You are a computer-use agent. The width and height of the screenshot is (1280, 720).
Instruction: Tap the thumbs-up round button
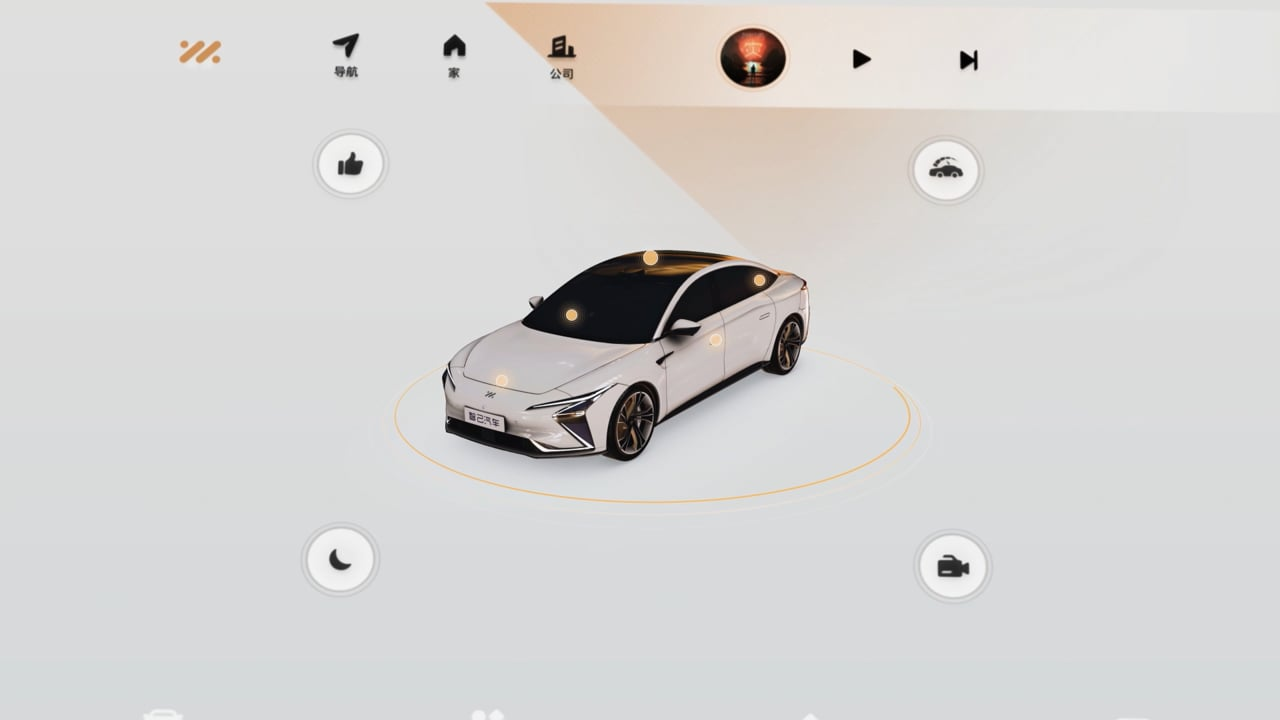350,164
